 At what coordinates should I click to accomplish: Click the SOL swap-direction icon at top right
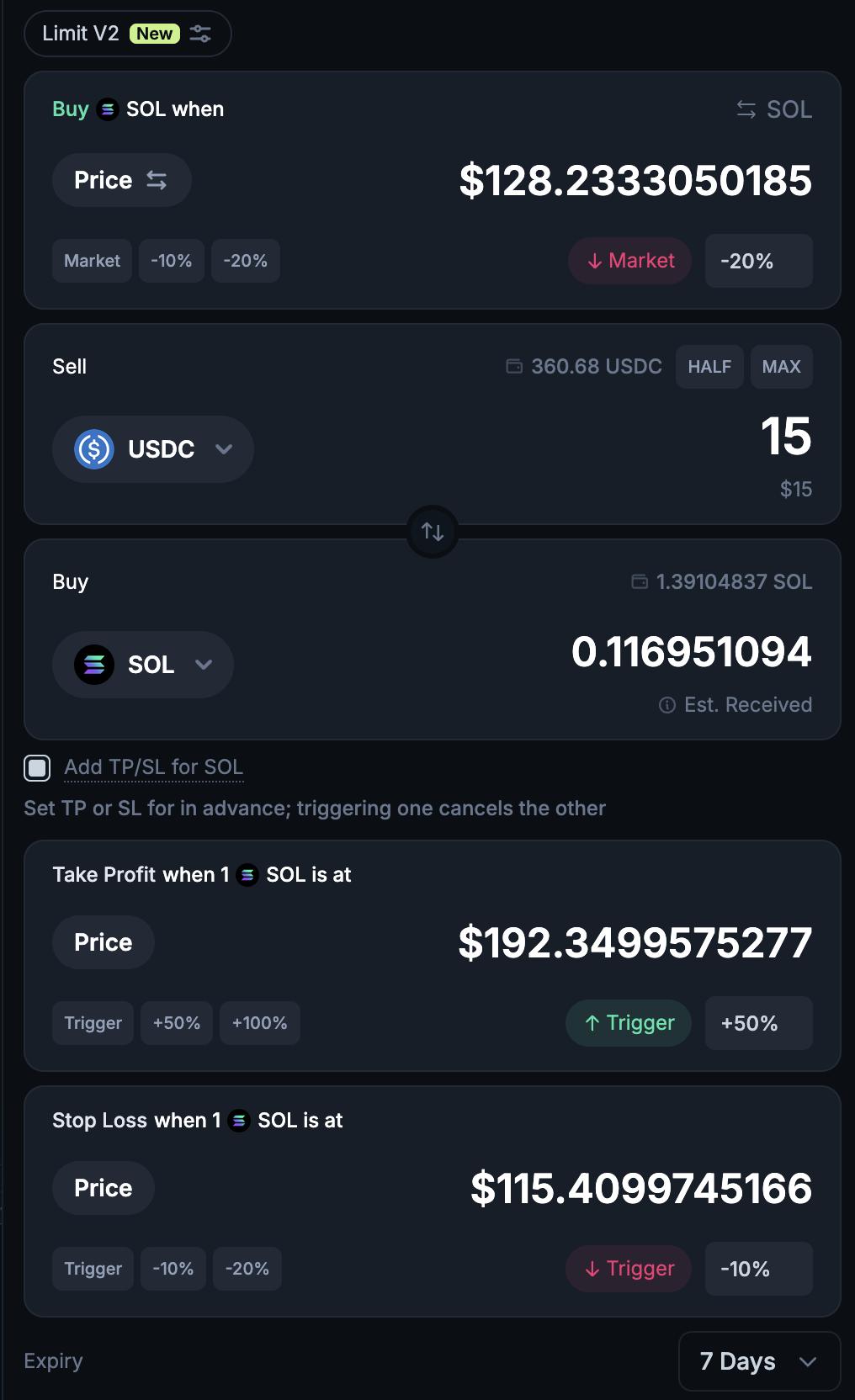click(744, 109)
